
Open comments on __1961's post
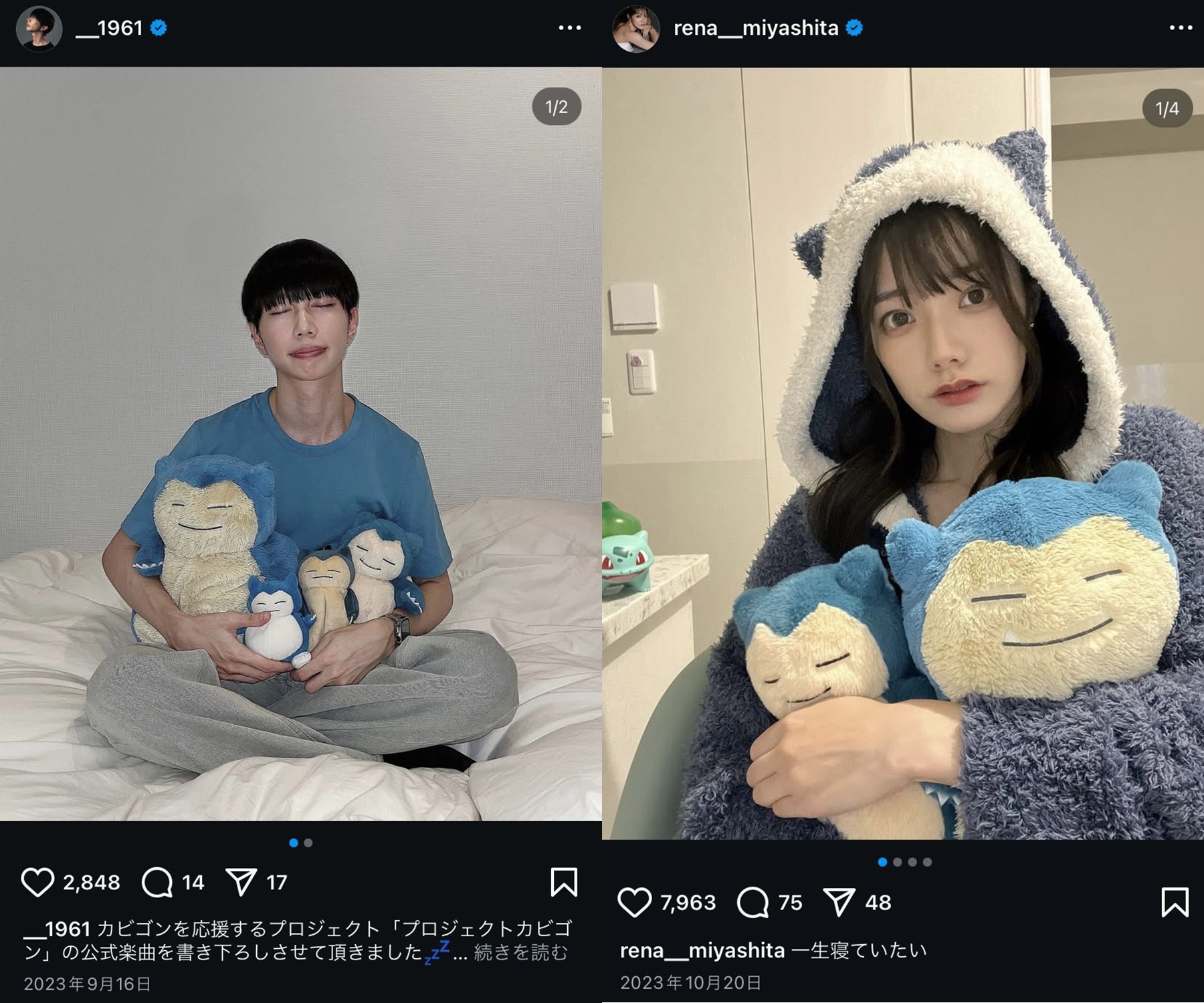[157, 882]
